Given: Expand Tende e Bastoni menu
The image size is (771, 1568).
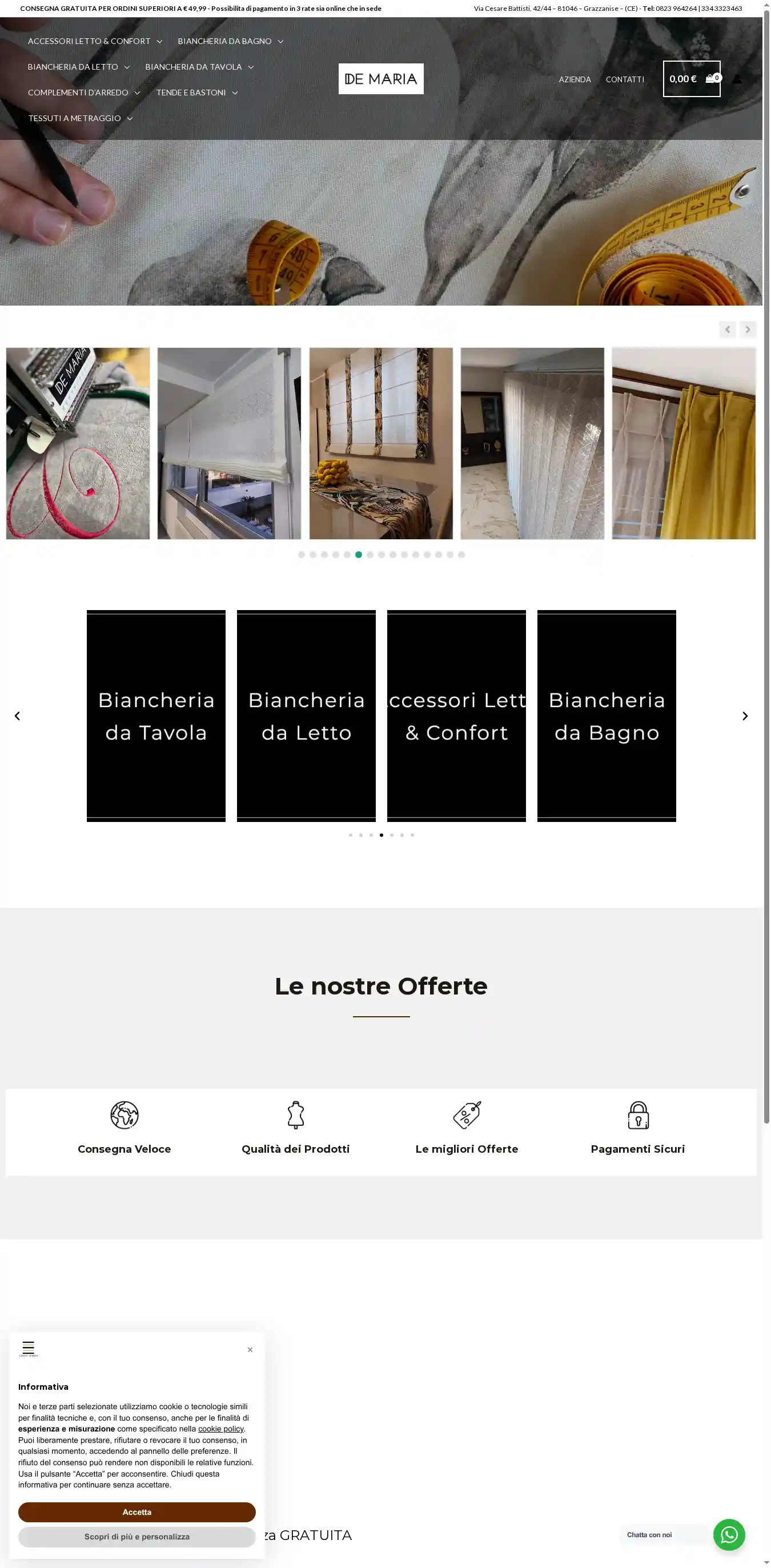Looking at the screenshot, I should point(196,93).
